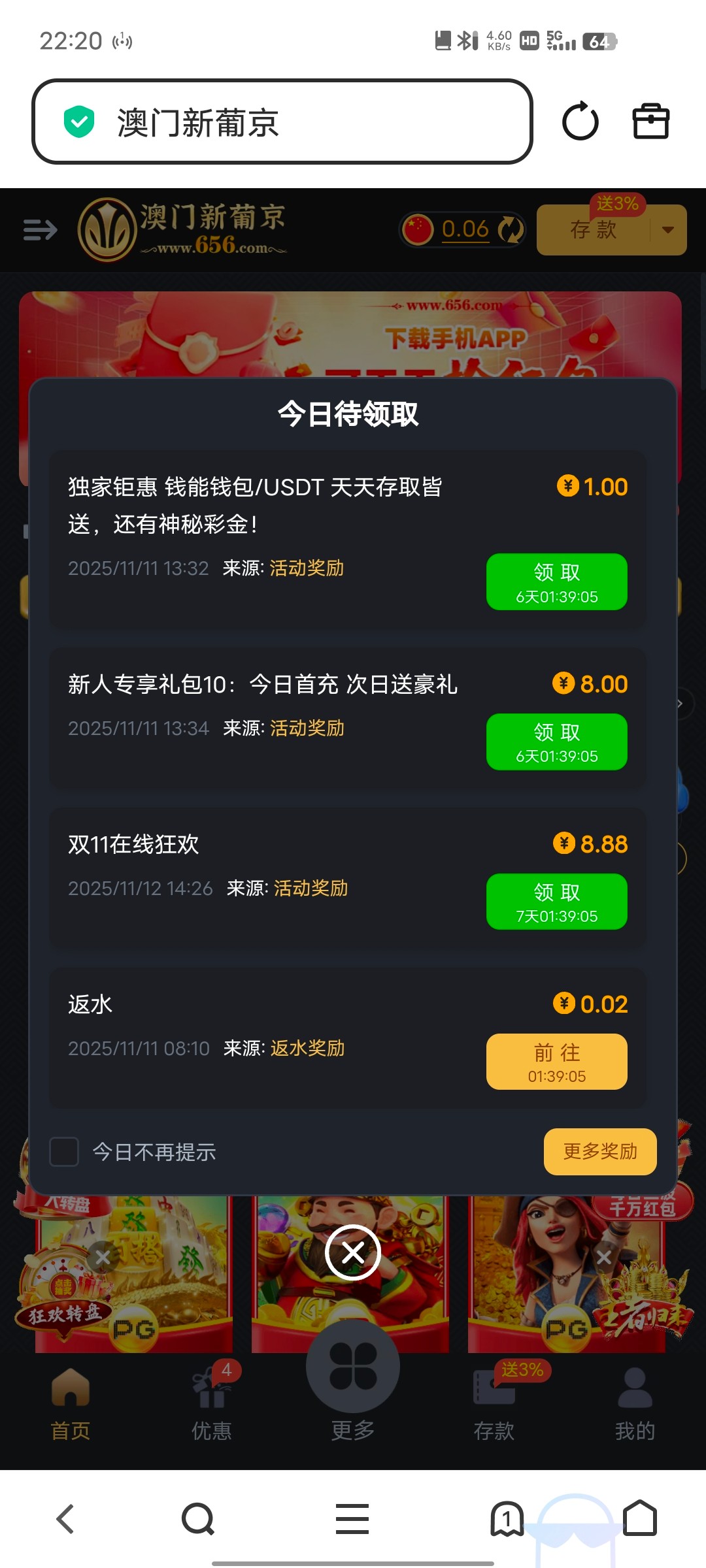Reload the page with the refresh icon
Screen dimensions: 706x1568
580,122
